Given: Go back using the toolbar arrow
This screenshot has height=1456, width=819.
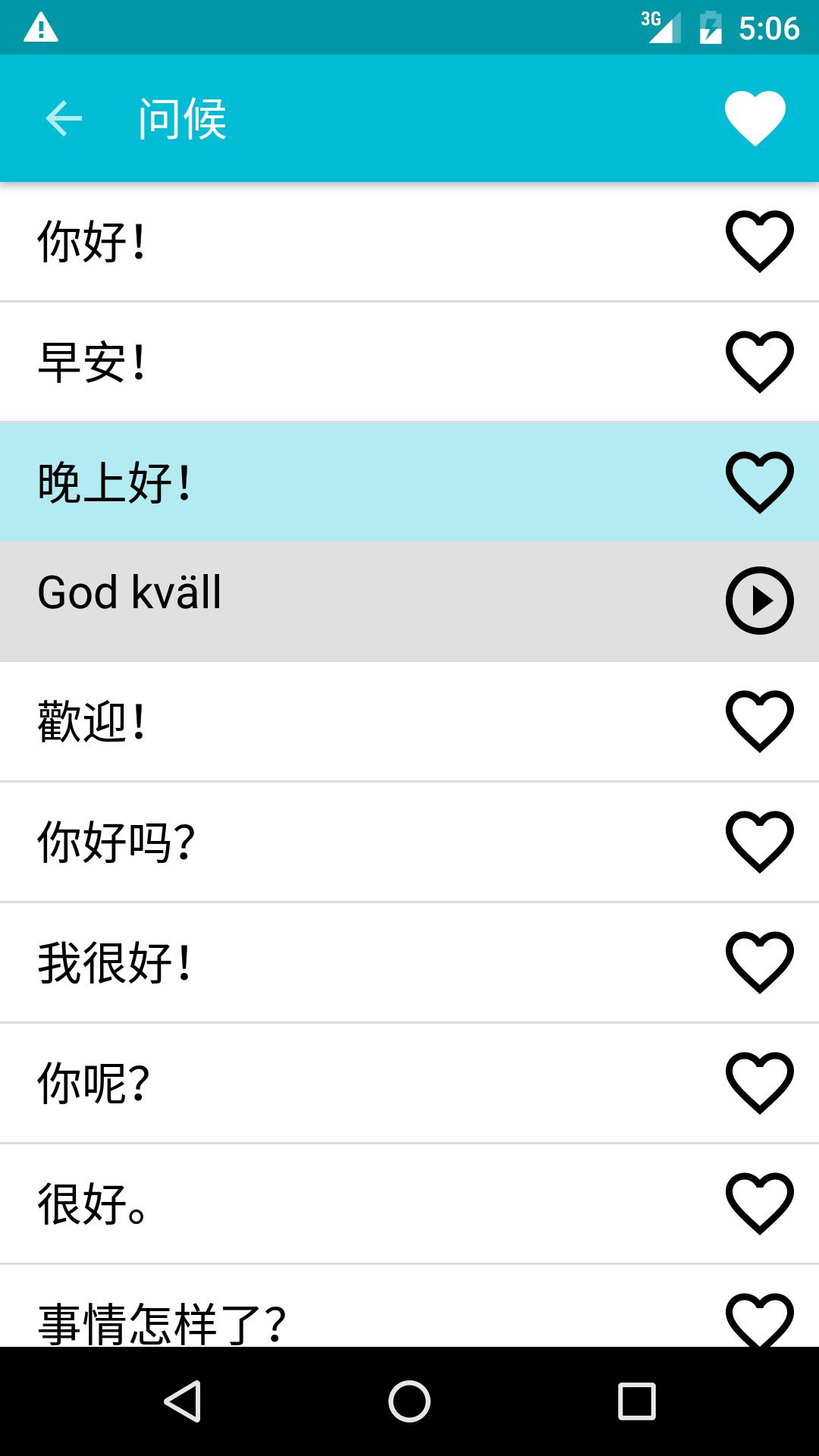Looking at the screenshot, I should (64, 118).
